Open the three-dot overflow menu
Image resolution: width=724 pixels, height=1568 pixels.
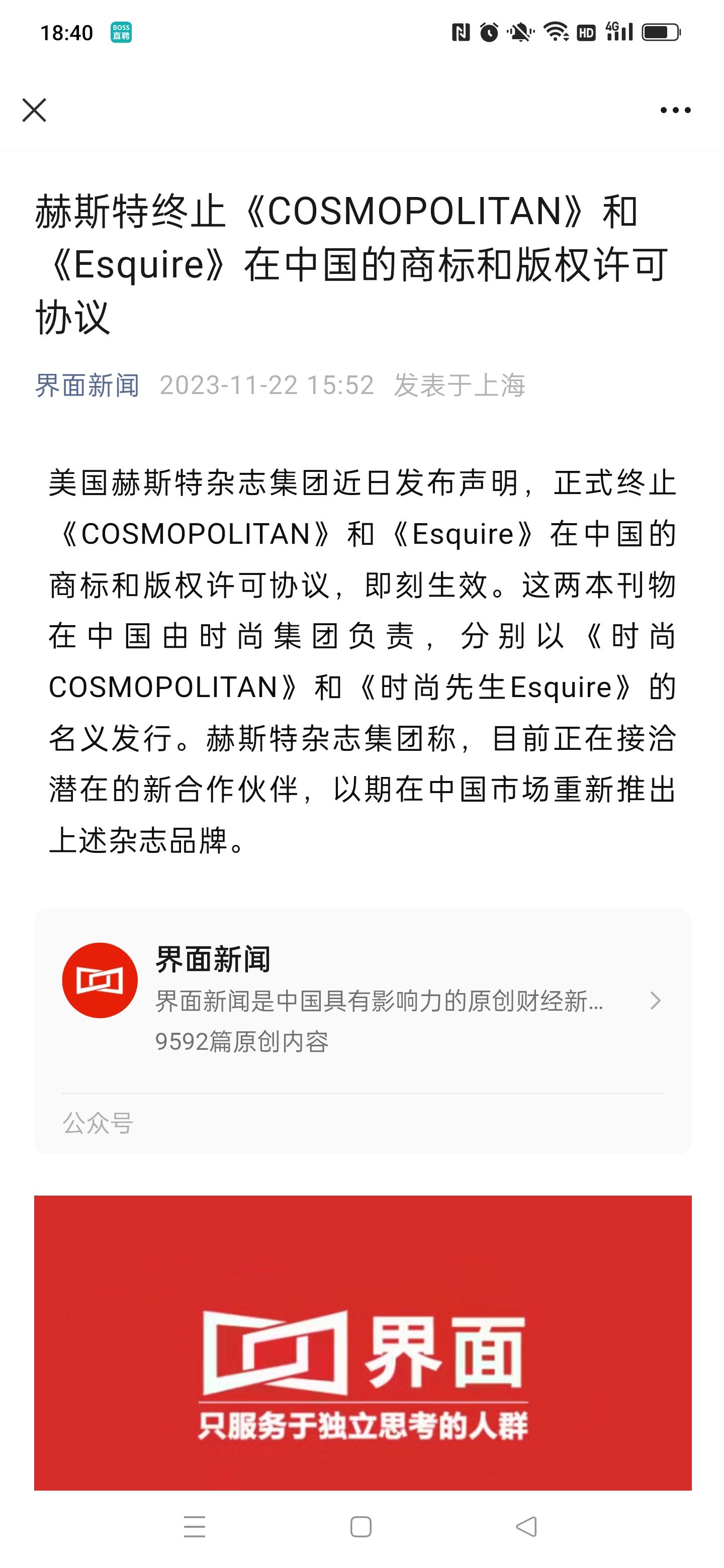point(675,110)
